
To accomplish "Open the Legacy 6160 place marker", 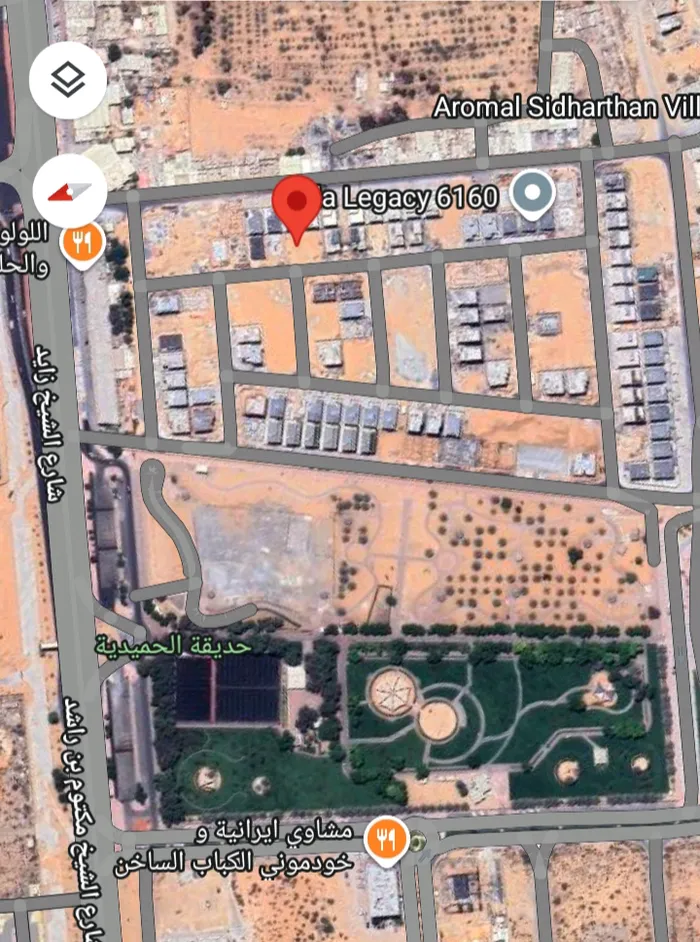I will click(531, 194).
